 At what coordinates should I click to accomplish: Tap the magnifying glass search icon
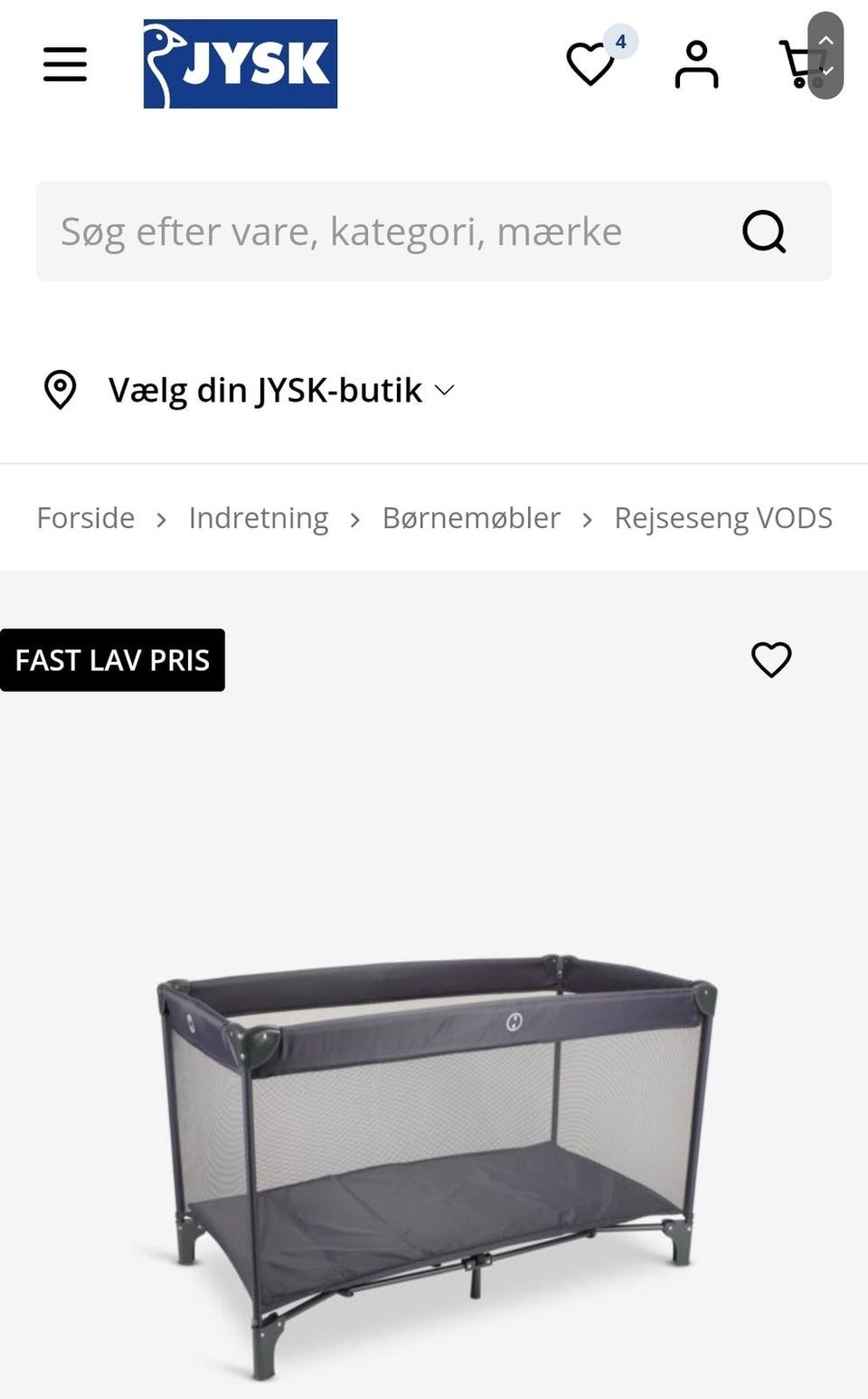click(764, 232)
